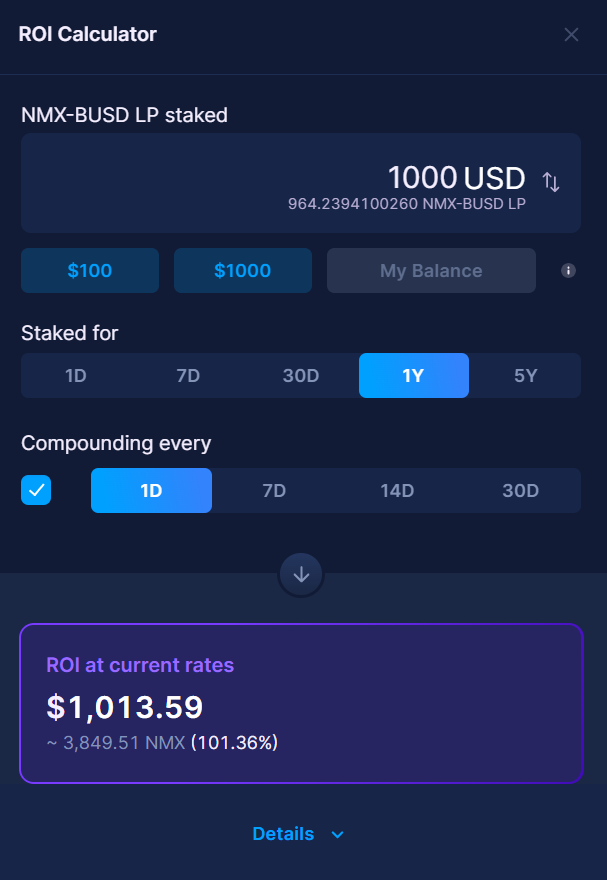The width and height of the screenshot is (607, 880).
Task: Expand the Details section
Action: click(x=298, y=834)
